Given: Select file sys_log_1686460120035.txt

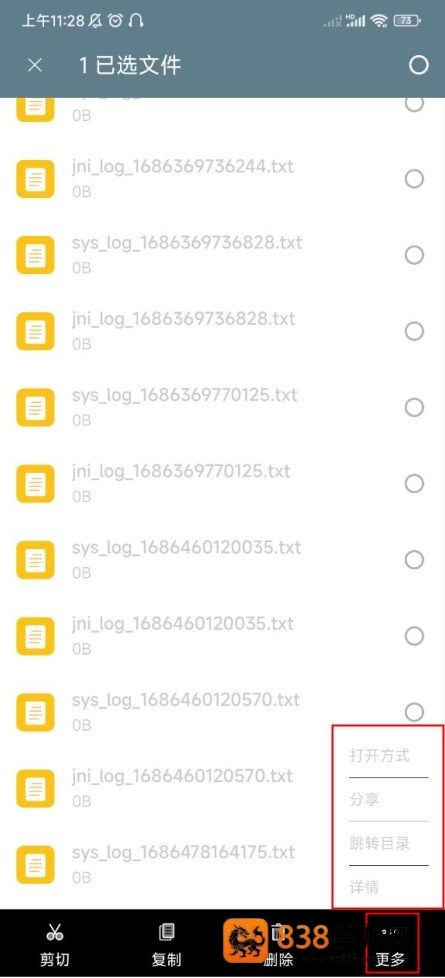Looking at the screenshot, I should click(x=414, y=559).
